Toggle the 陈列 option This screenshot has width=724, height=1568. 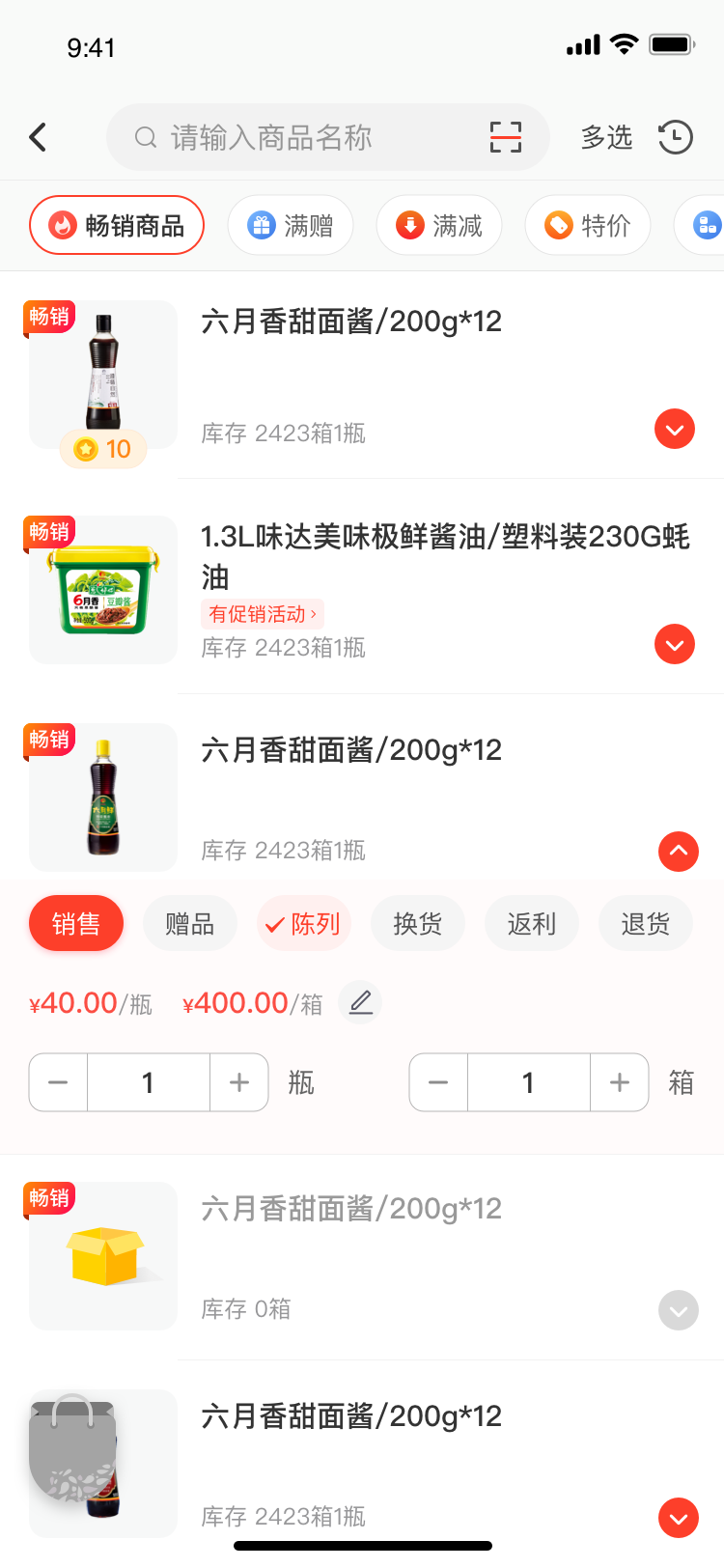[x=304, y=924]
